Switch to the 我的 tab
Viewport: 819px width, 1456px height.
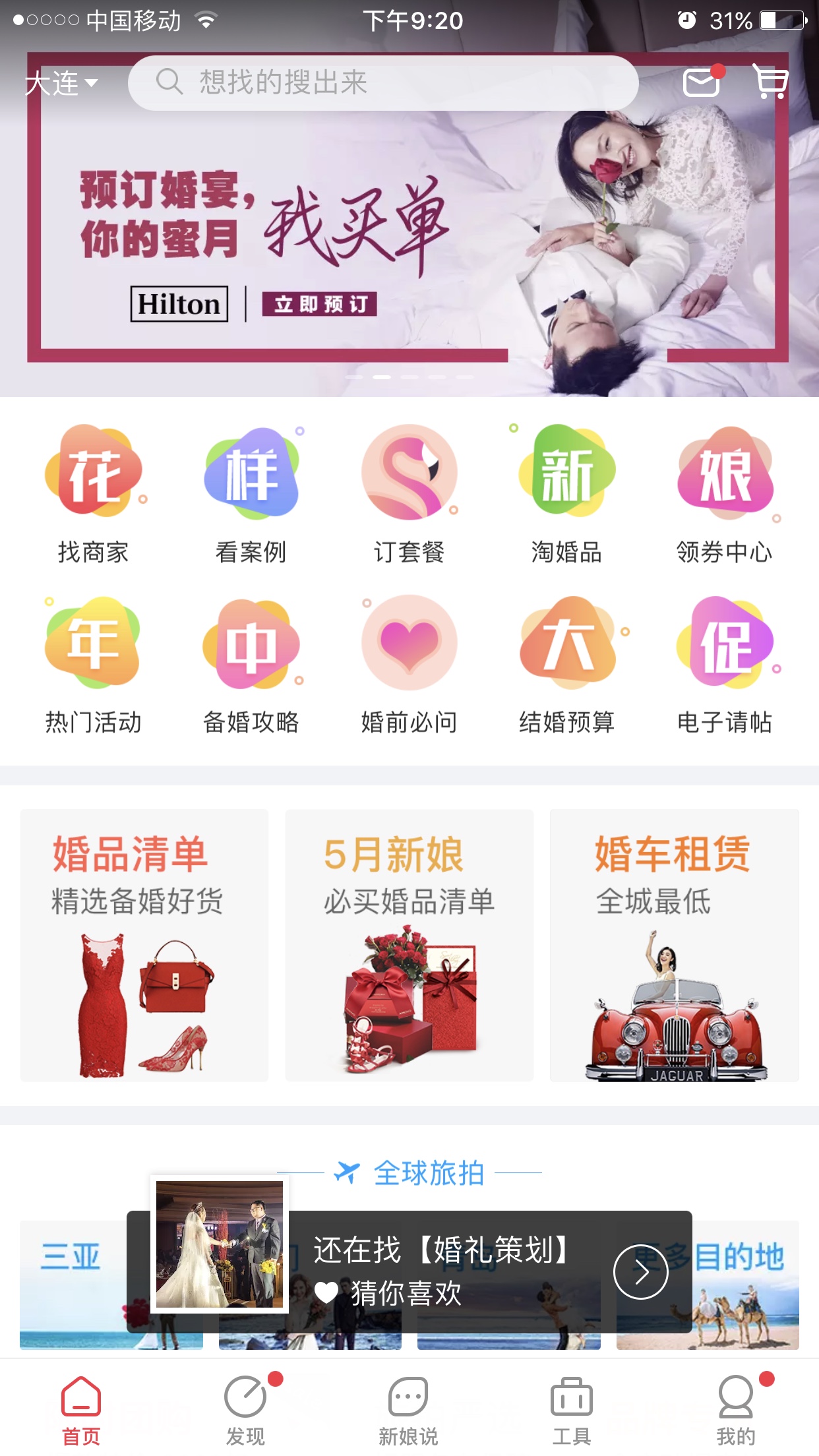pyautogui.click(x=735, y=1408)
